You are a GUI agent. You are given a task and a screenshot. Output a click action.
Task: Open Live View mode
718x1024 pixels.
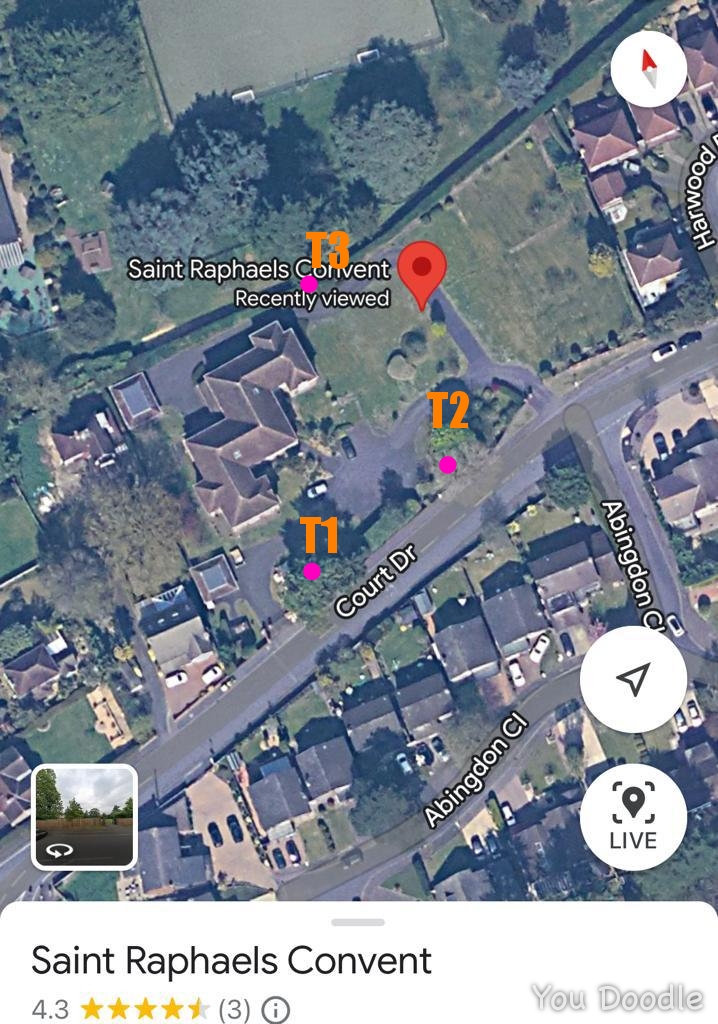(x=633, y=815)
